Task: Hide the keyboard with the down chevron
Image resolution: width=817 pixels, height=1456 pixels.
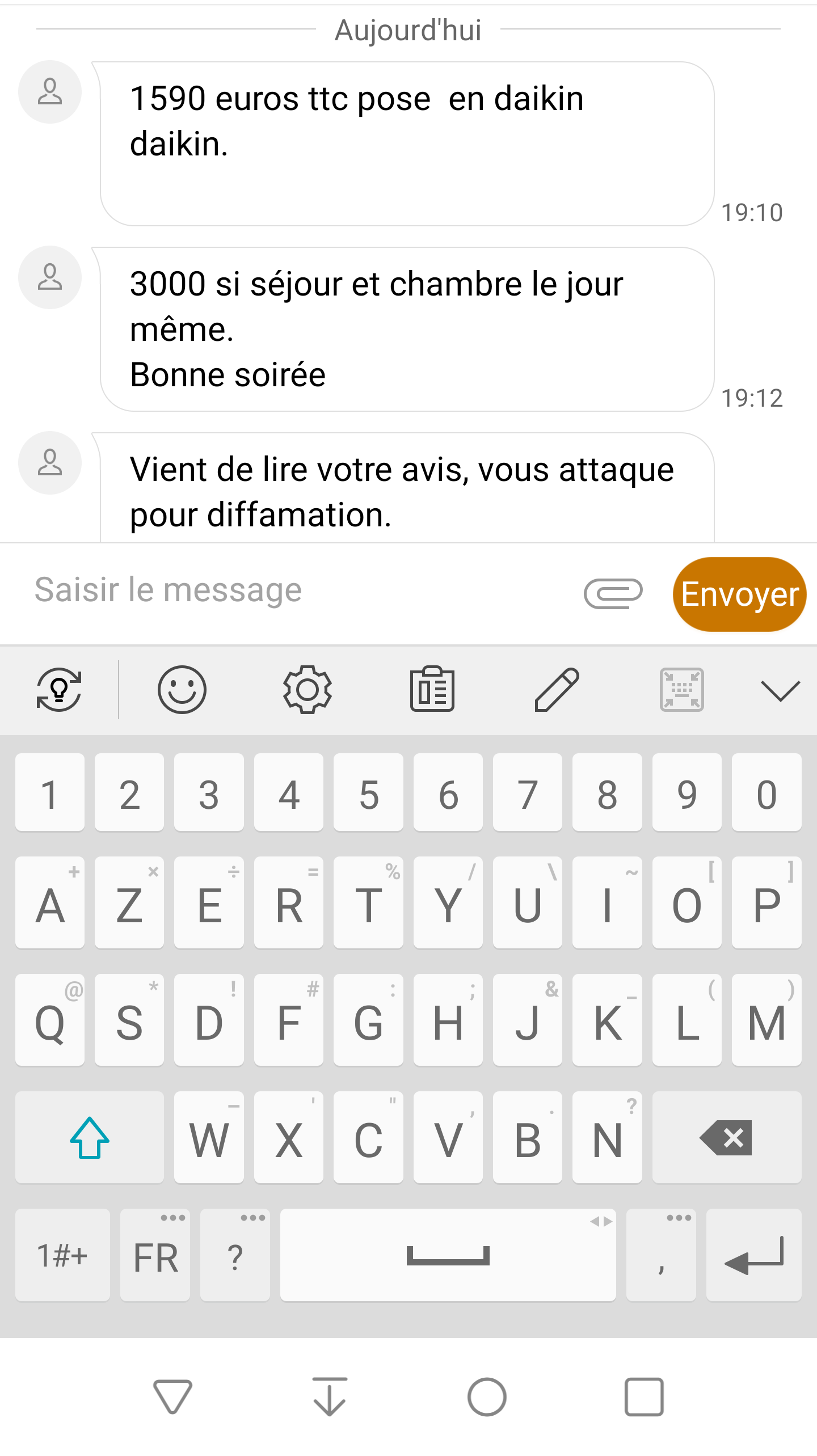Action: (x=780, y=691)
